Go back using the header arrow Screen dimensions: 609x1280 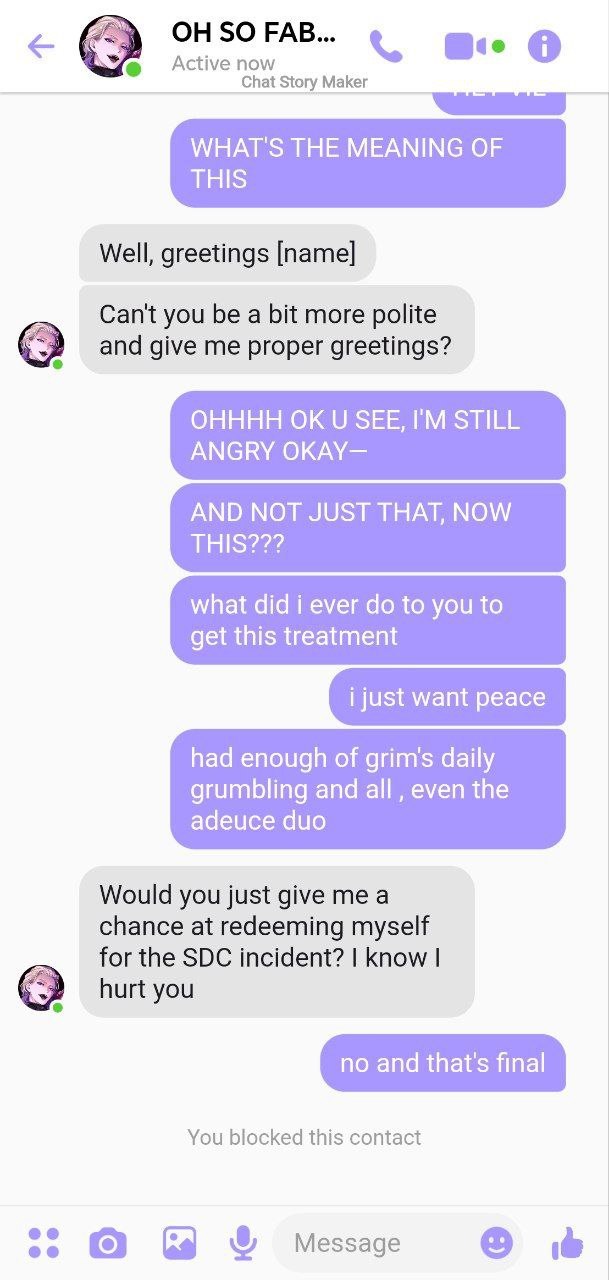[x=41, y=46]
